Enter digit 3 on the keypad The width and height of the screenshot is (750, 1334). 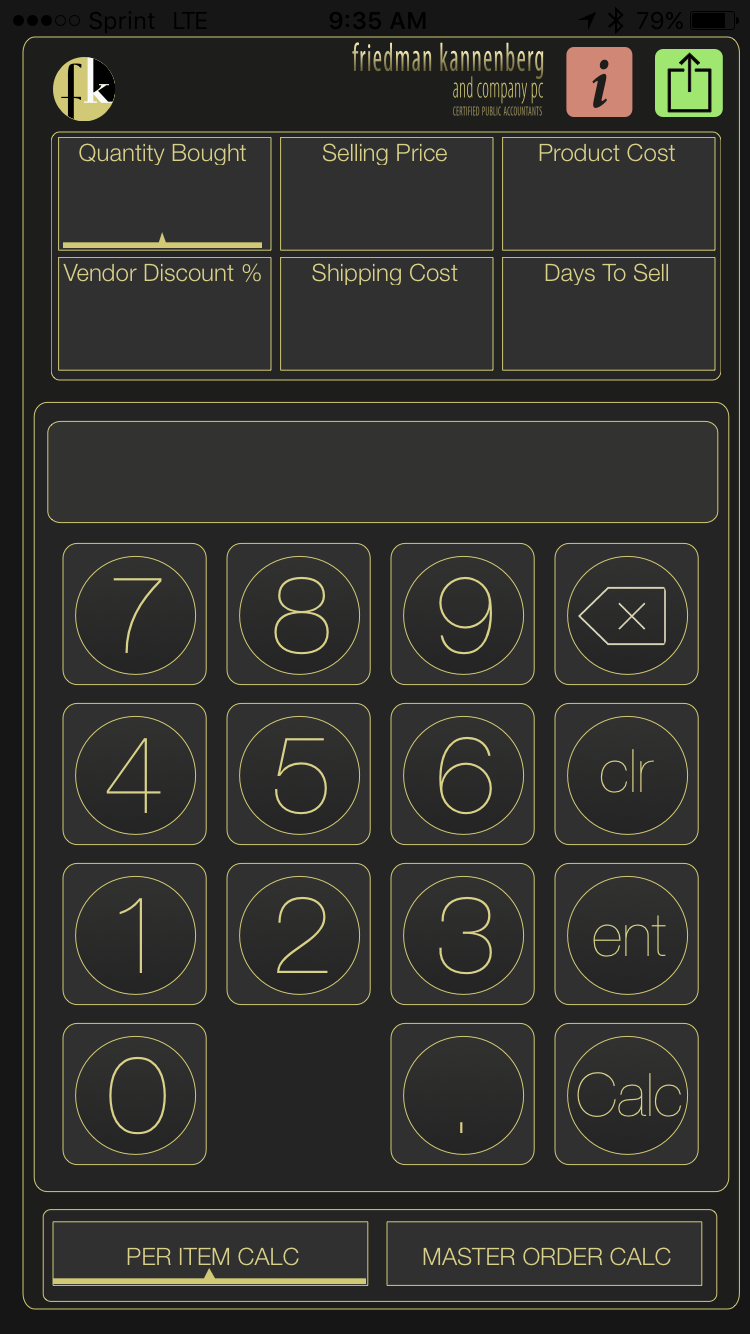point(462,934)
